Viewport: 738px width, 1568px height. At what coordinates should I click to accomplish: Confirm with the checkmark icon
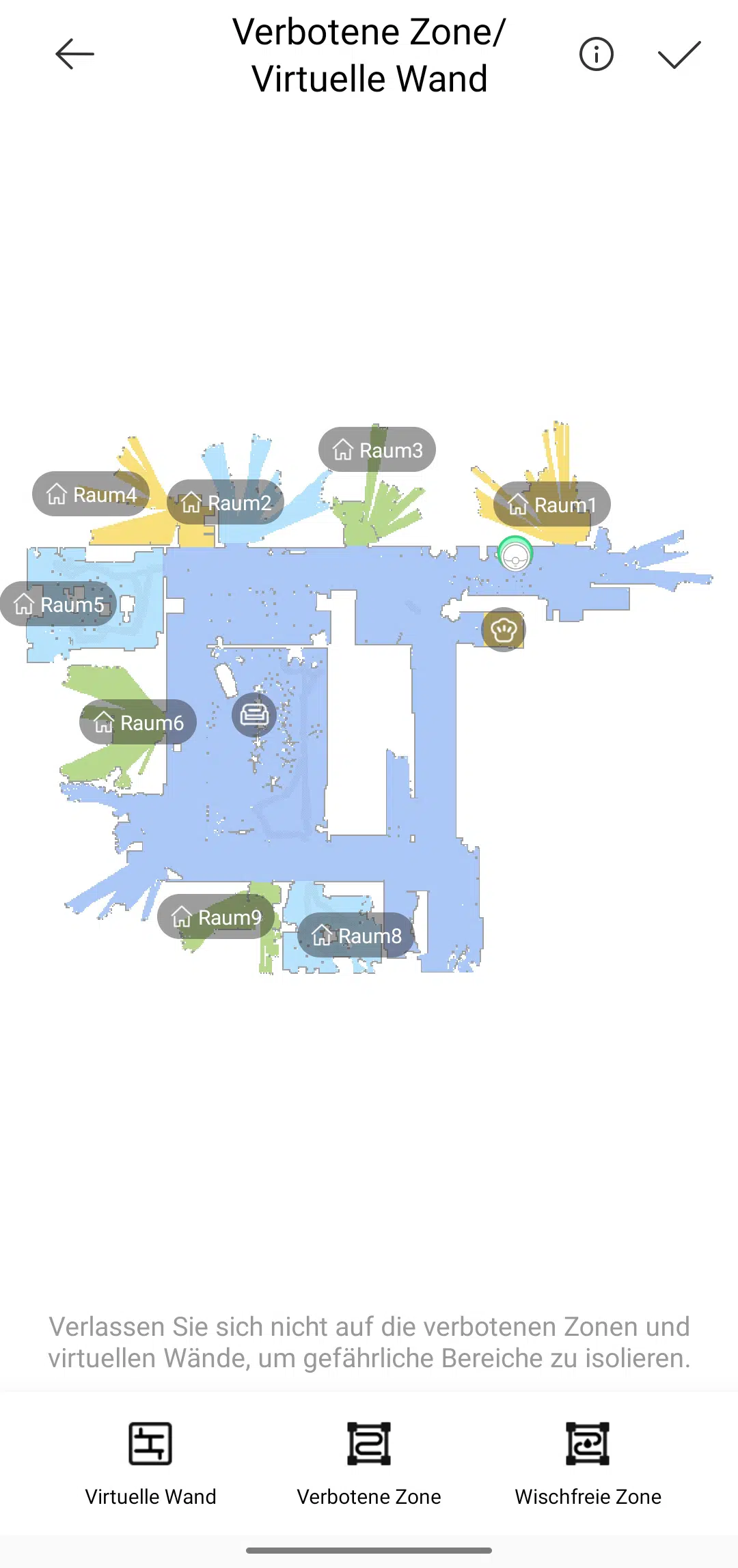pyautogui.click(x=679, y=54)
